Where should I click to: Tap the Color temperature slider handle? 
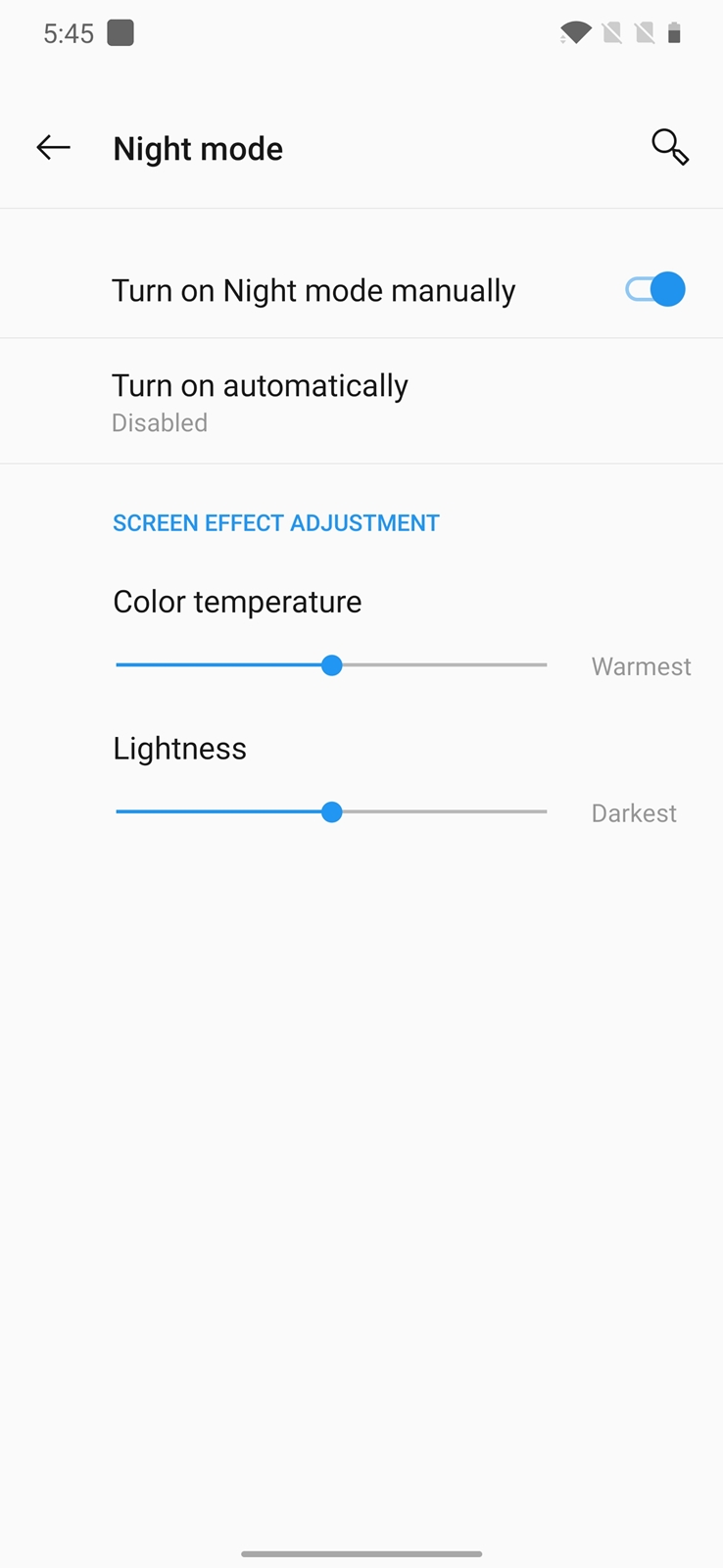point(332,665)
